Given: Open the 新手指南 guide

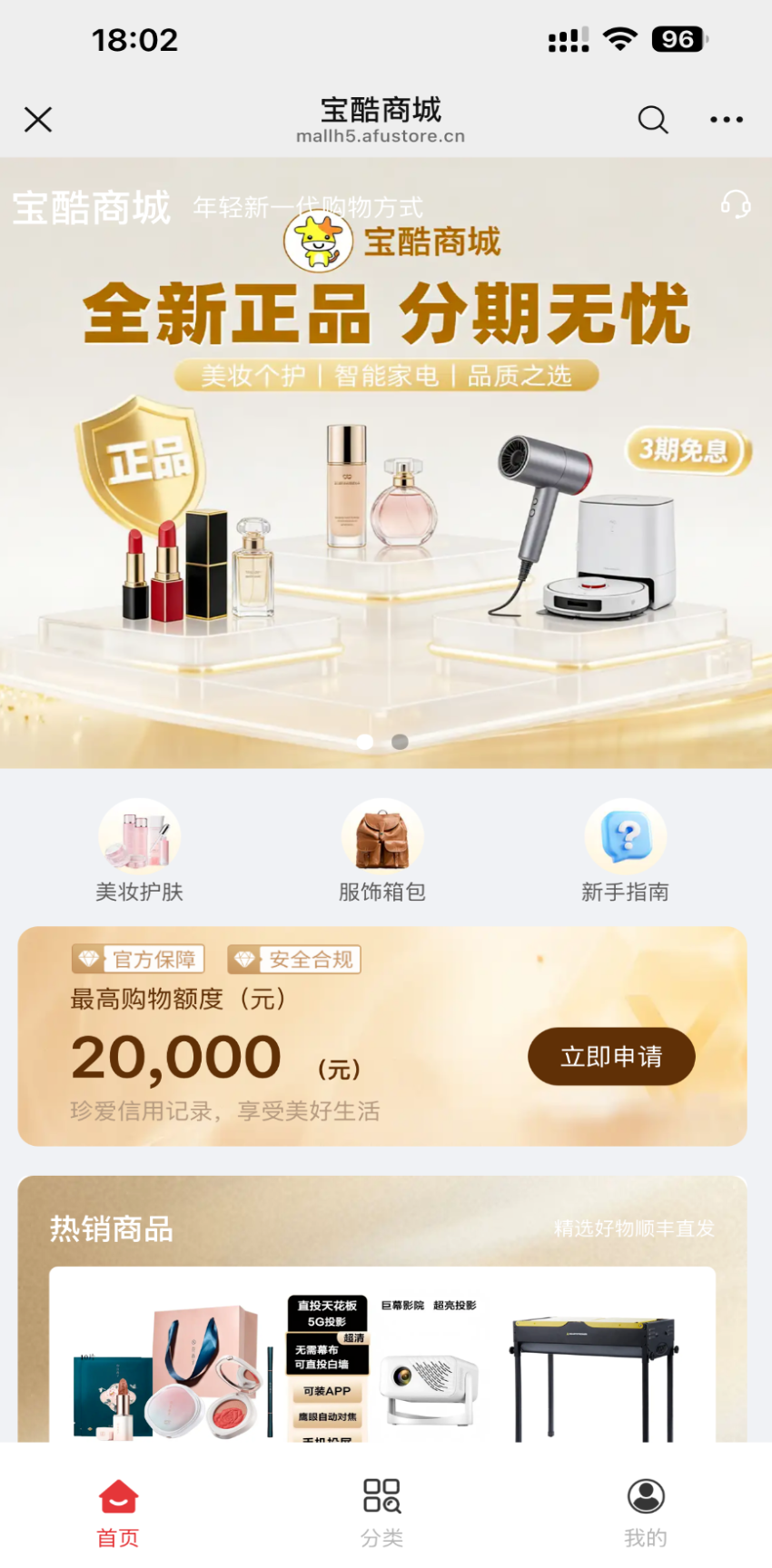Looking at the screenshot, I should click(x=626, y=851).
